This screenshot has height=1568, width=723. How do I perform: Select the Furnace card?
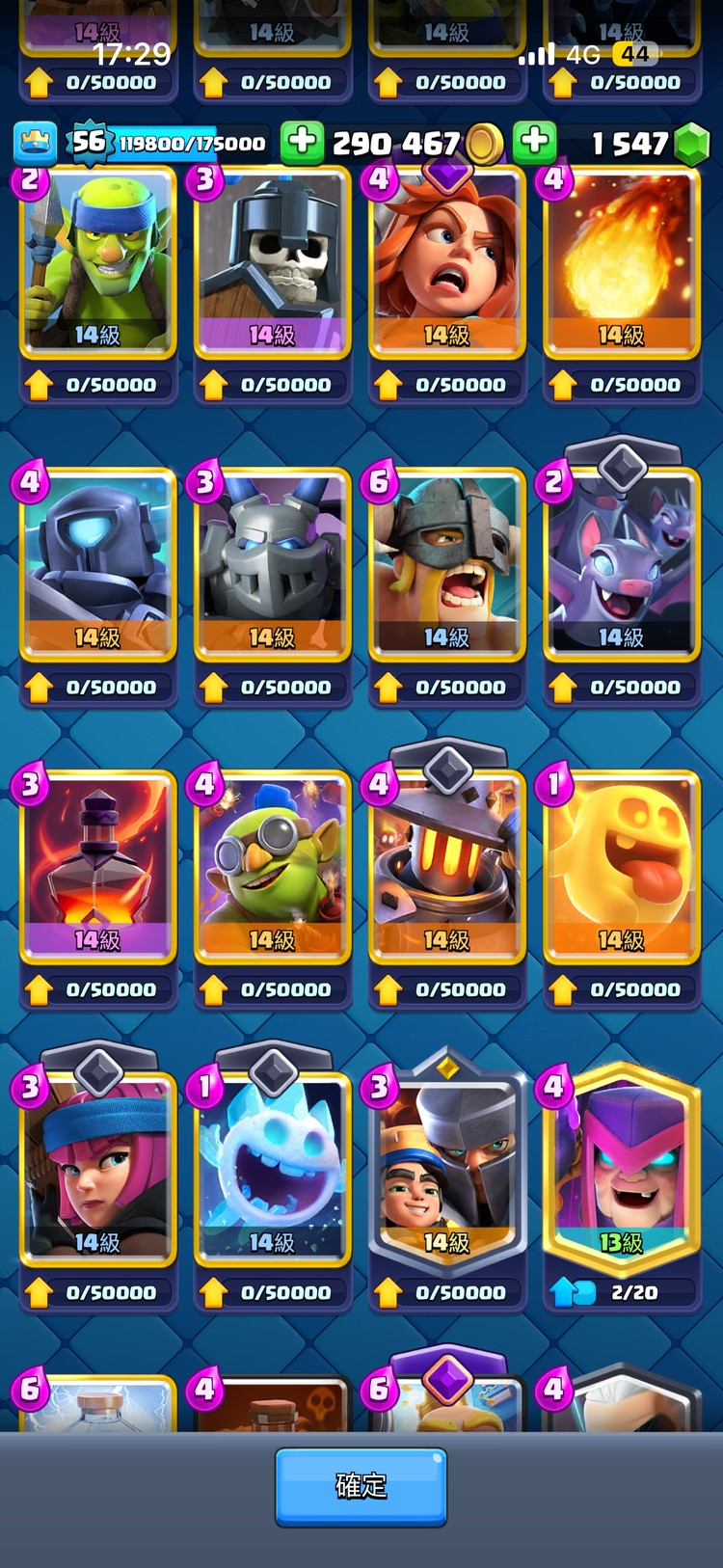click(x=446, y=867)
